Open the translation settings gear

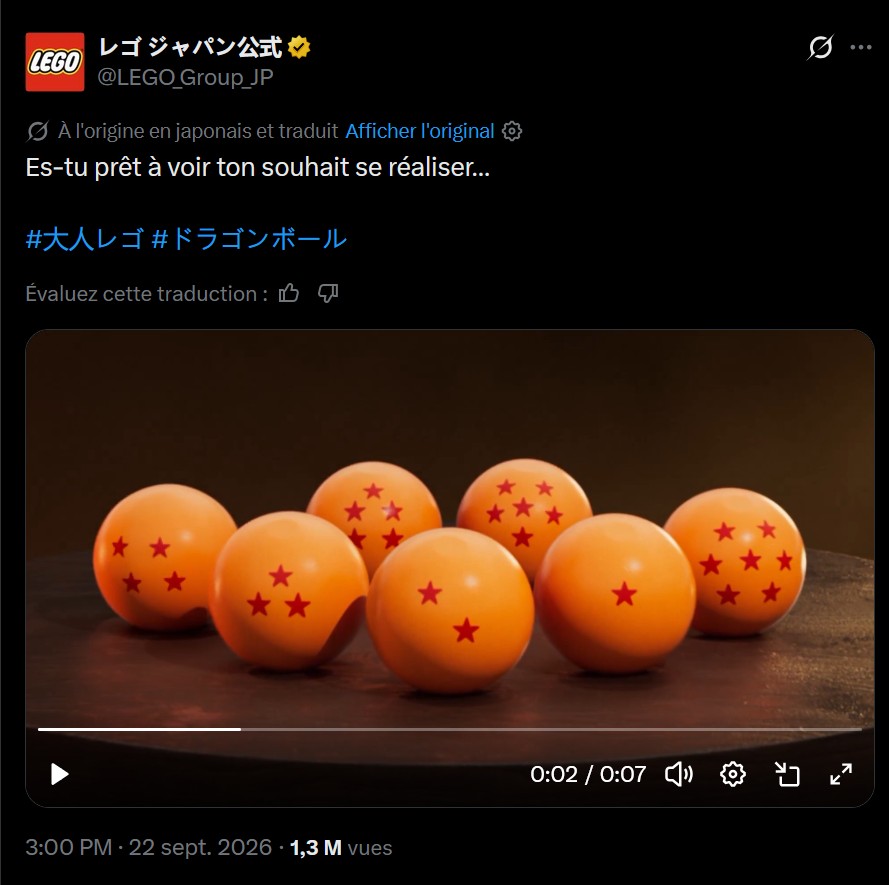(x=512, y=131)
